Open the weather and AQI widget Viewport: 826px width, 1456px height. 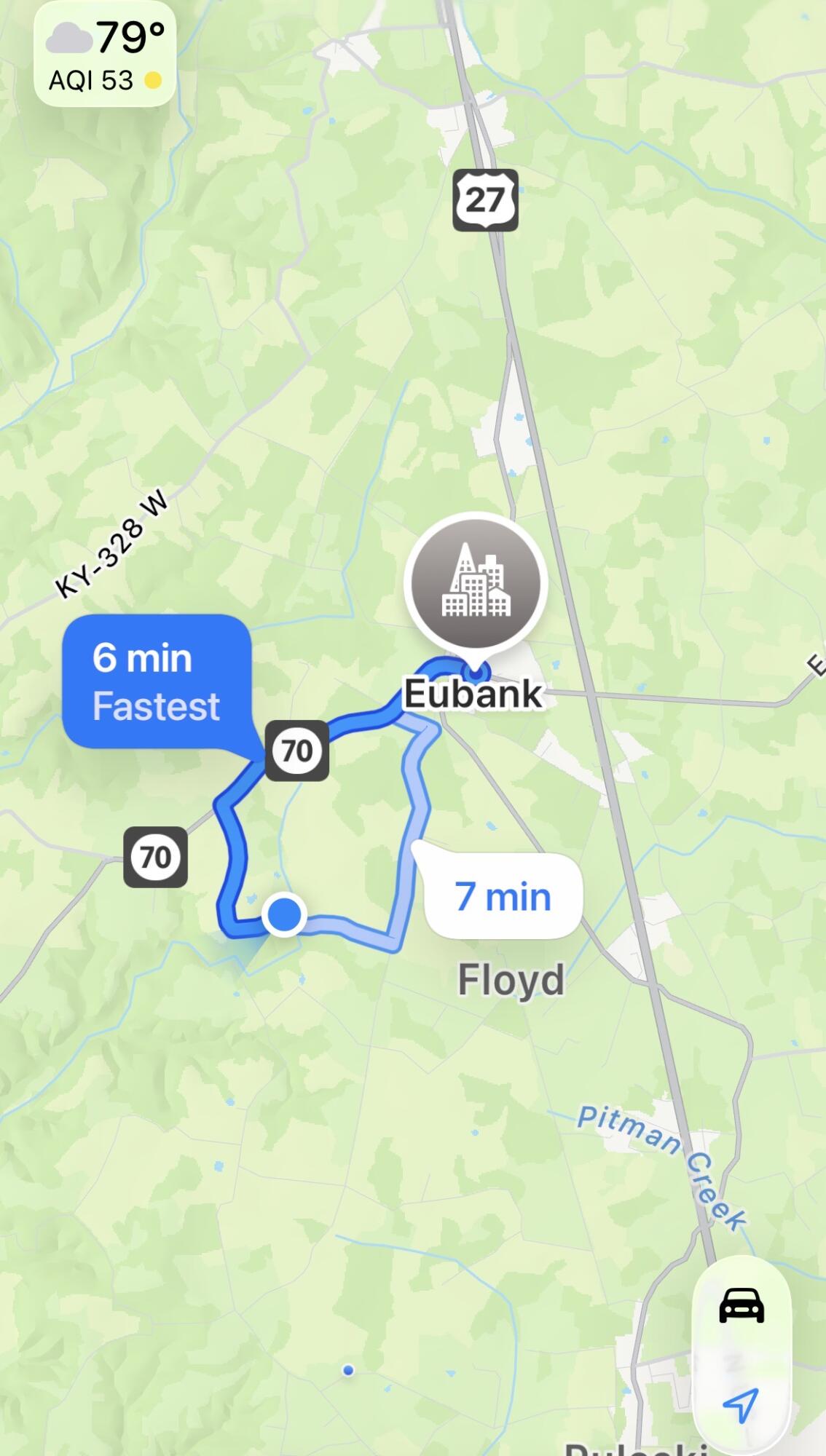105,55
